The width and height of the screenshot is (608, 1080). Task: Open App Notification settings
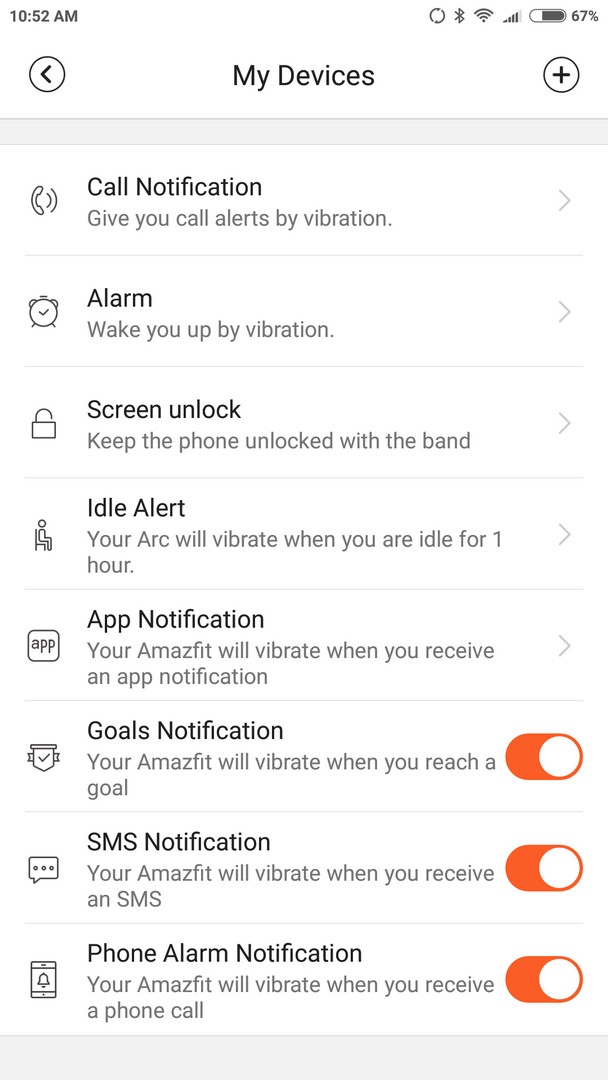(304, 646)
